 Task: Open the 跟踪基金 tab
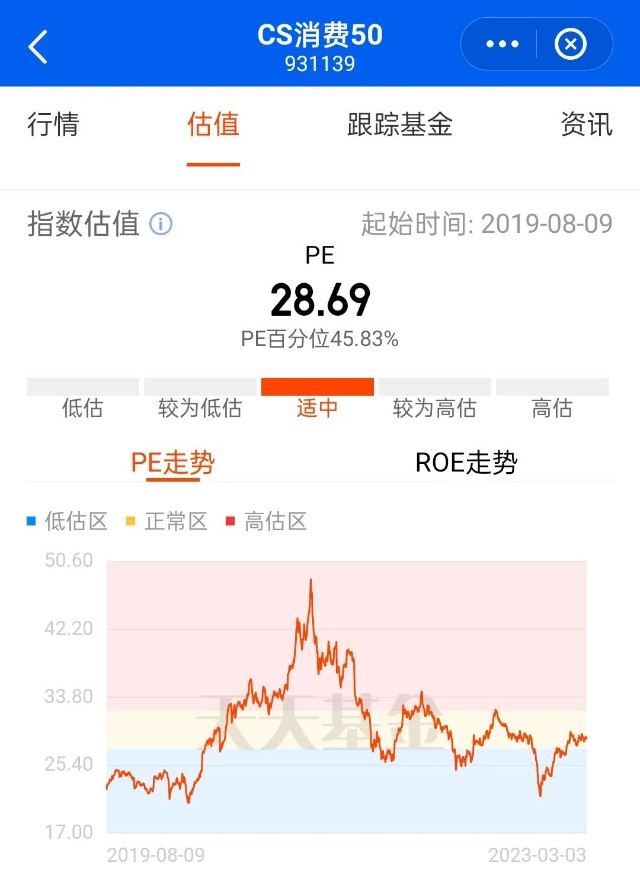pyautogui.click(x=400, y=125)
